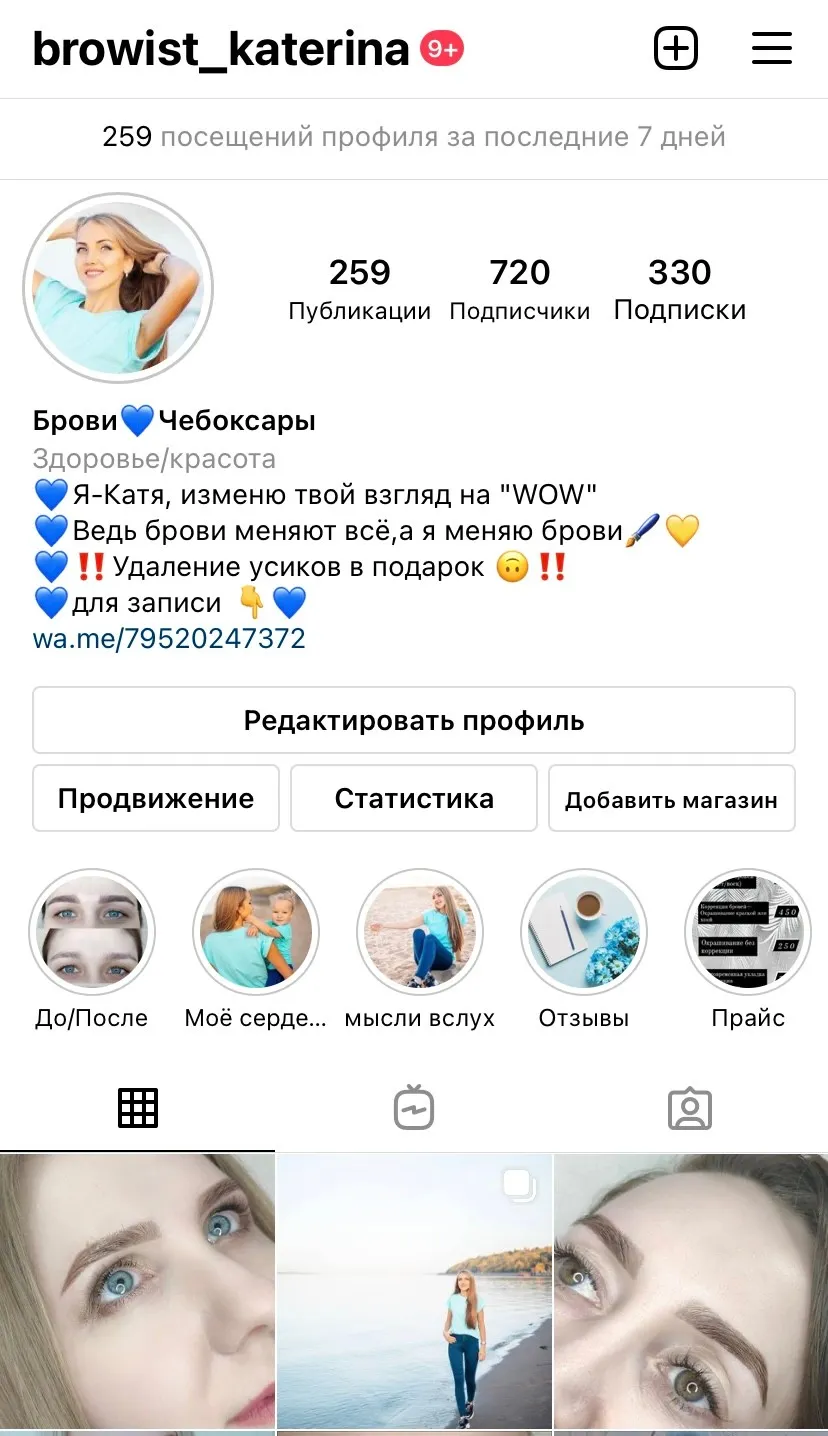Open Продвижение
828x1436 pixels.
pos(156,798)
